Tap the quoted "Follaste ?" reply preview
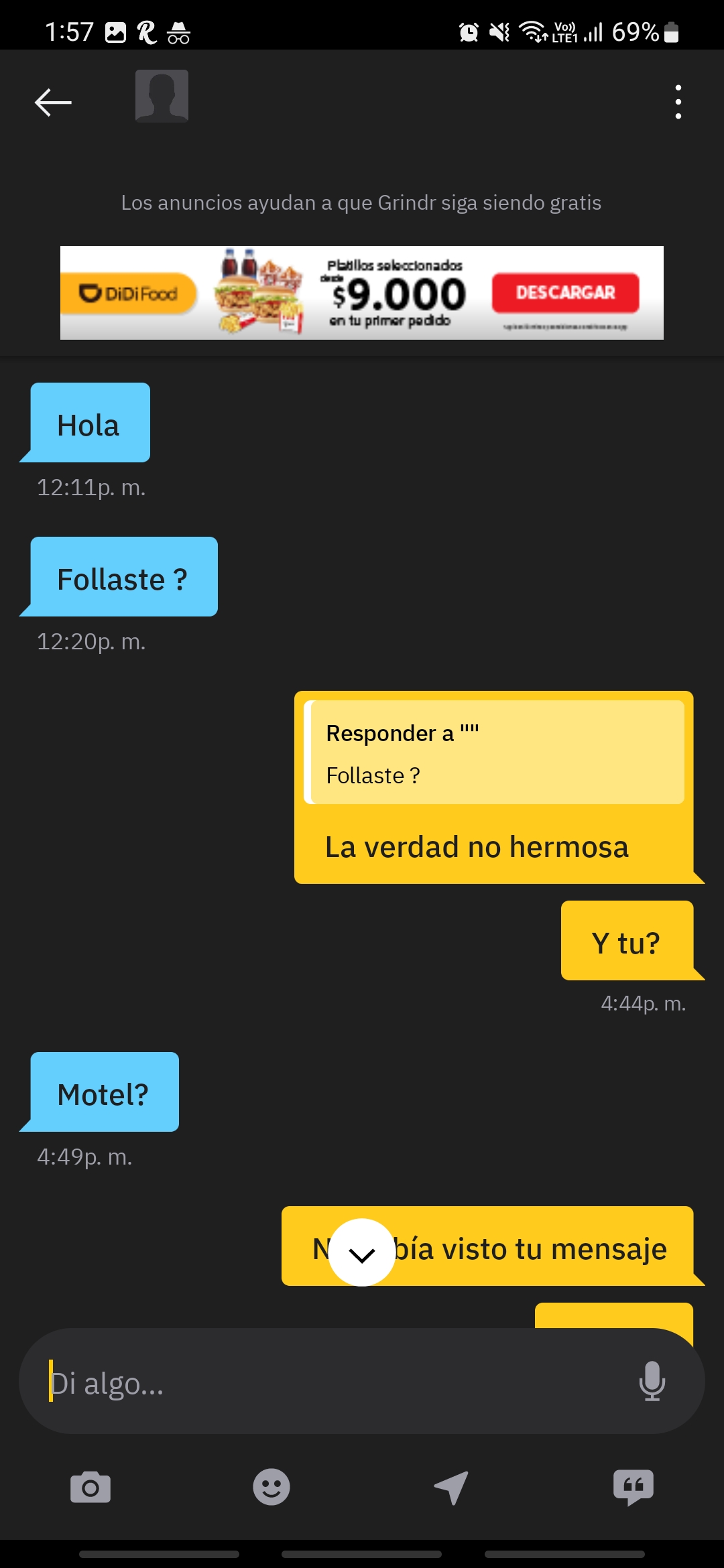The height and width of the screenshot is (1568, 724). click(494, 753)
